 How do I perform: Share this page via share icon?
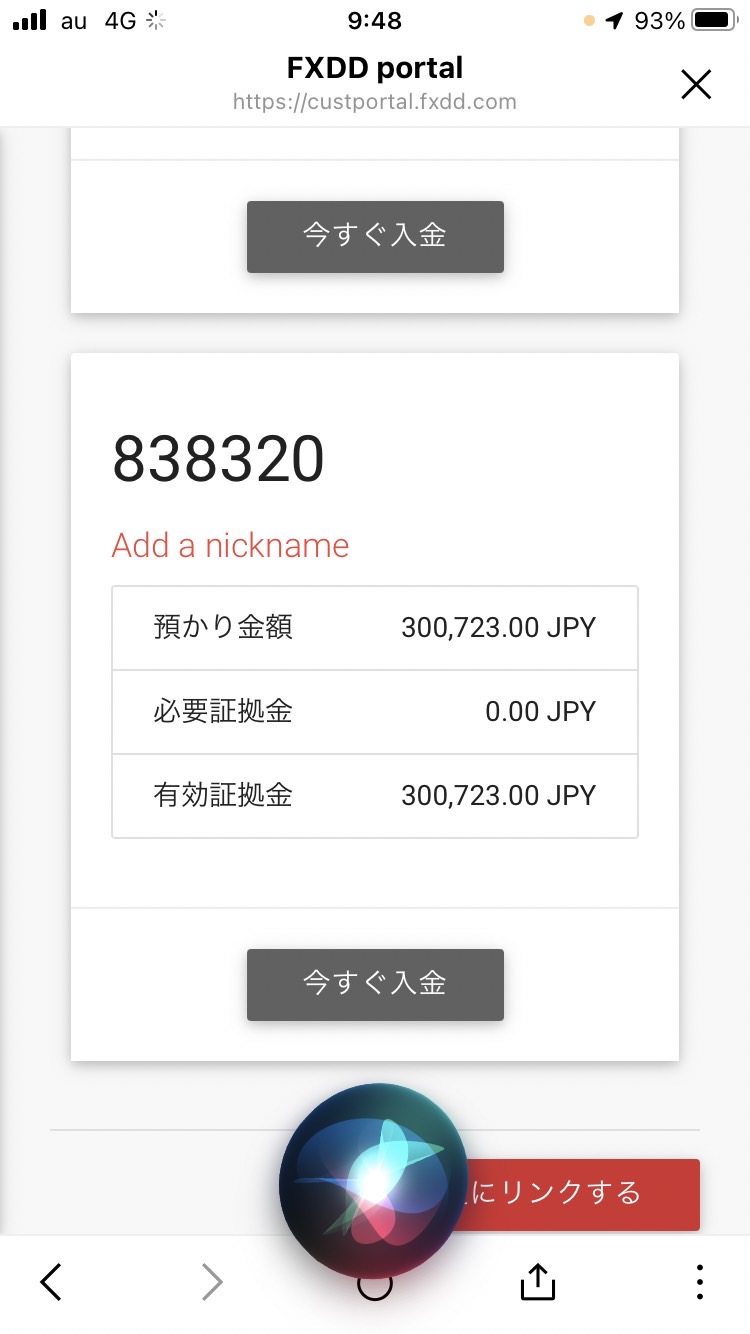[538, 1281]
